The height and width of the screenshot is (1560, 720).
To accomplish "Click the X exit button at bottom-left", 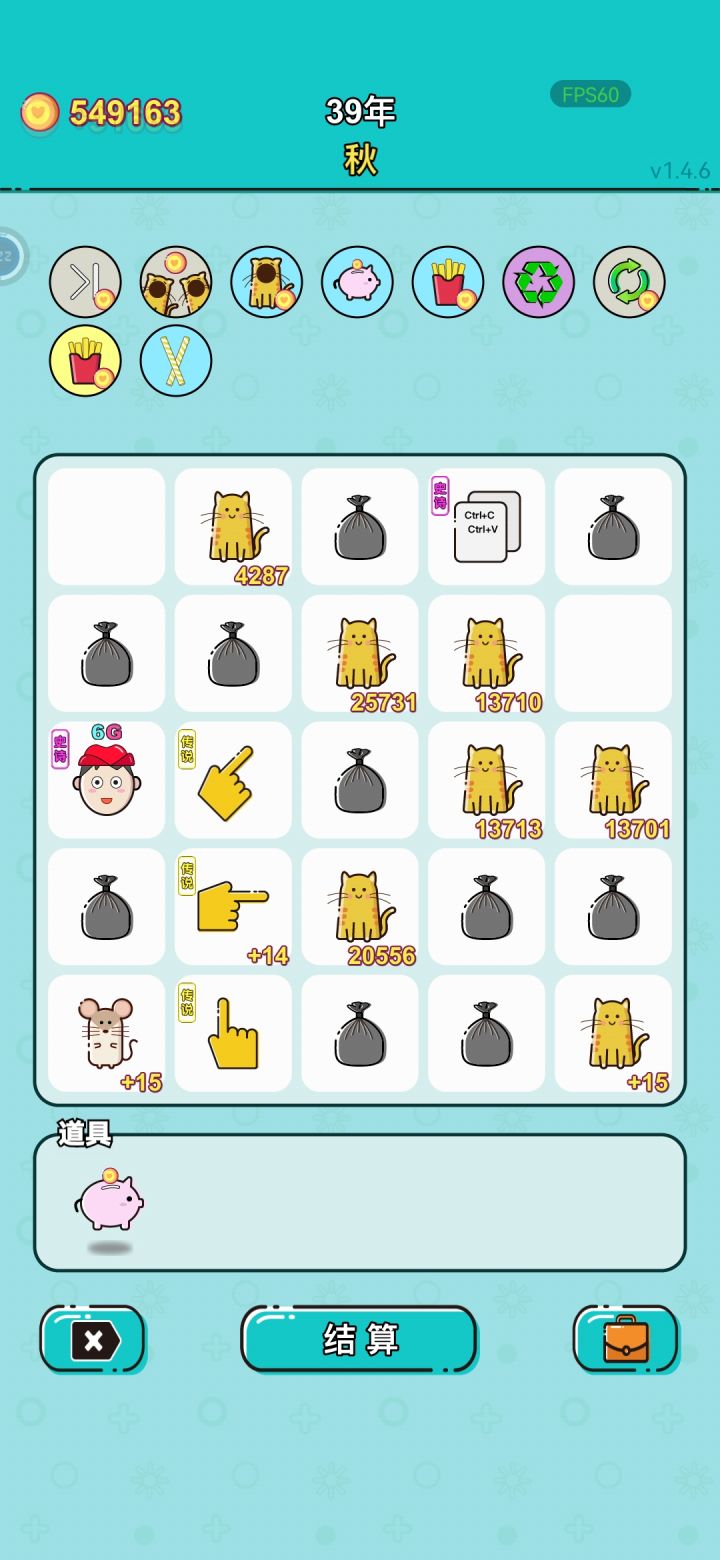I will pos(92,1339).
